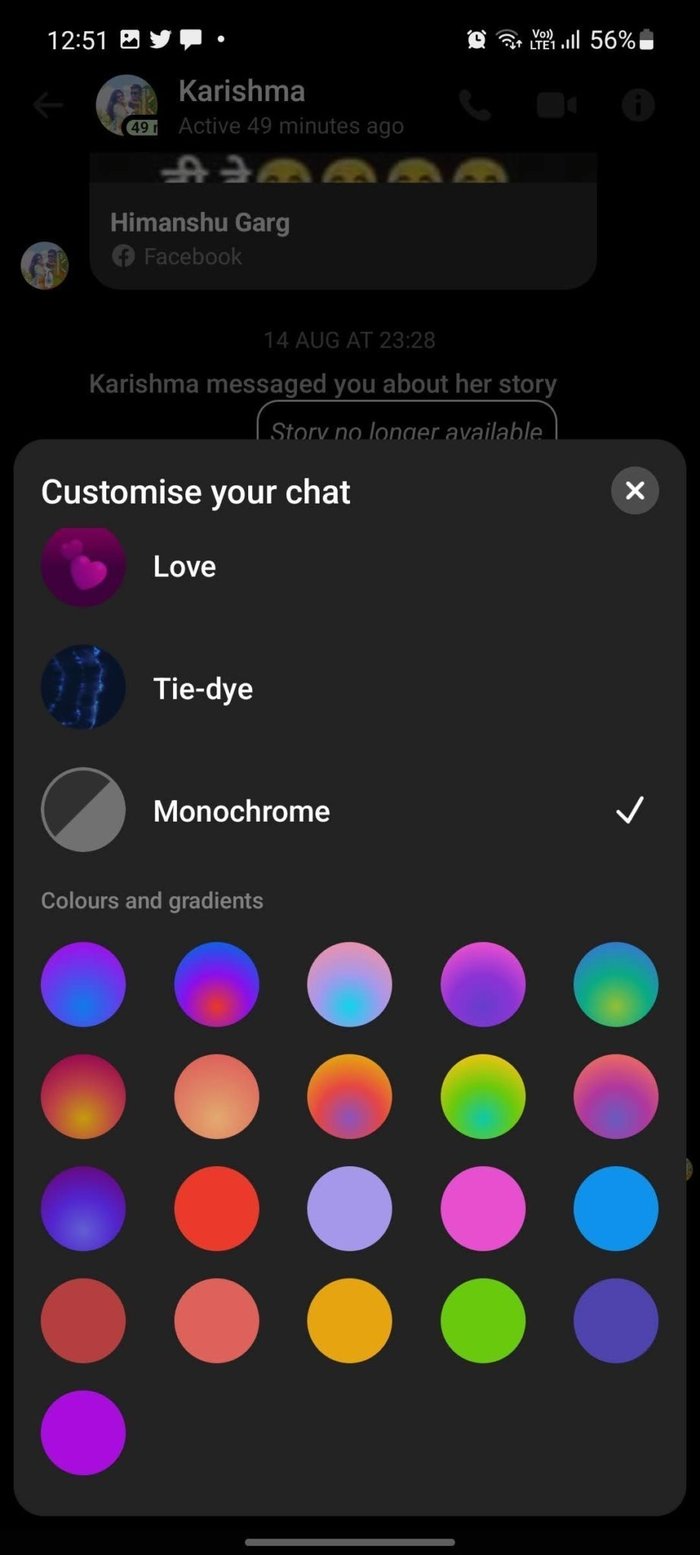Choose the teal-green gradient with yellow centre
The image size is (700, 1555).
click(x=616, y=984)
